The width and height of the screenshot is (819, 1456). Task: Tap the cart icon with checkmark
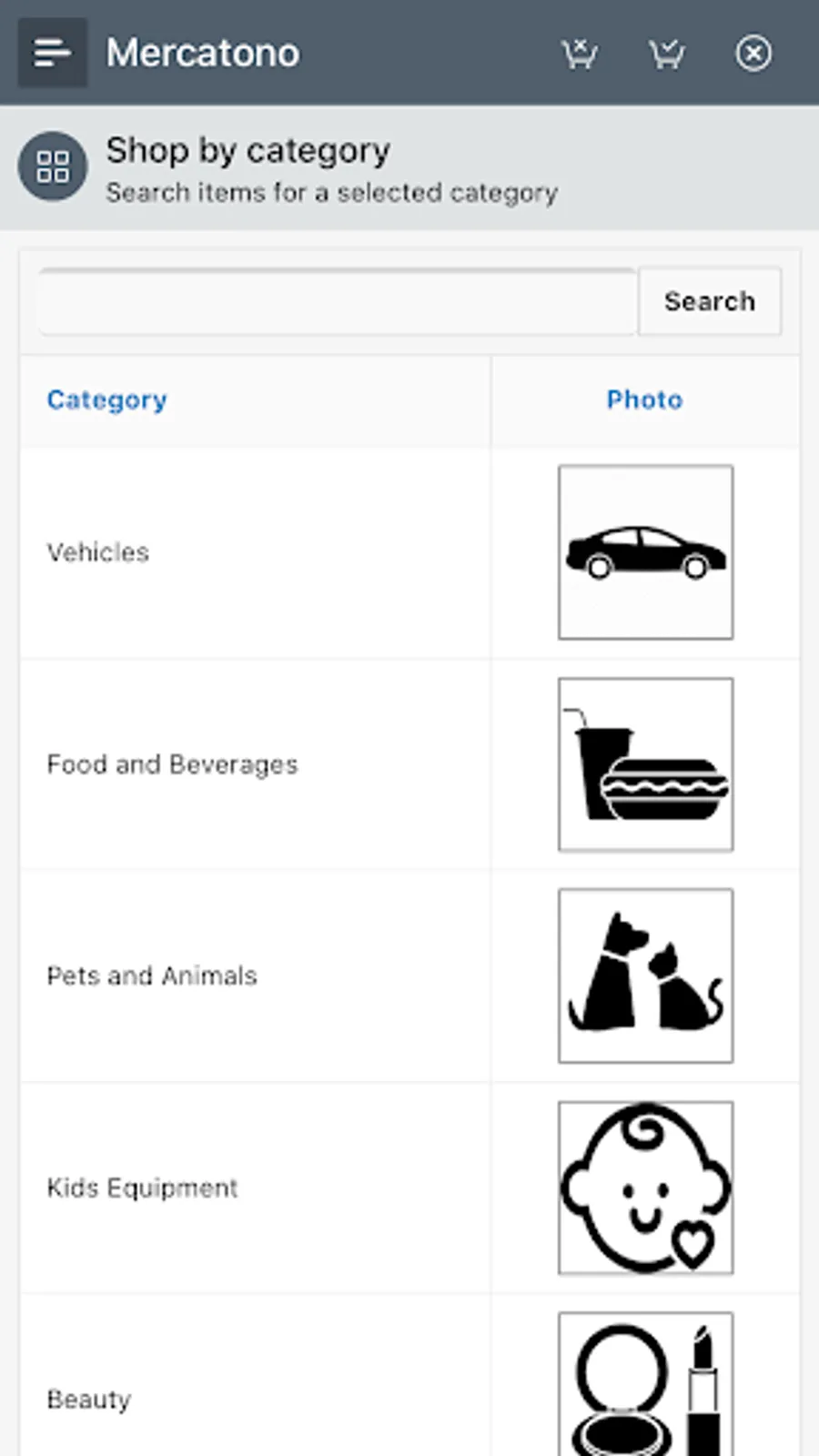click(666, 54)
